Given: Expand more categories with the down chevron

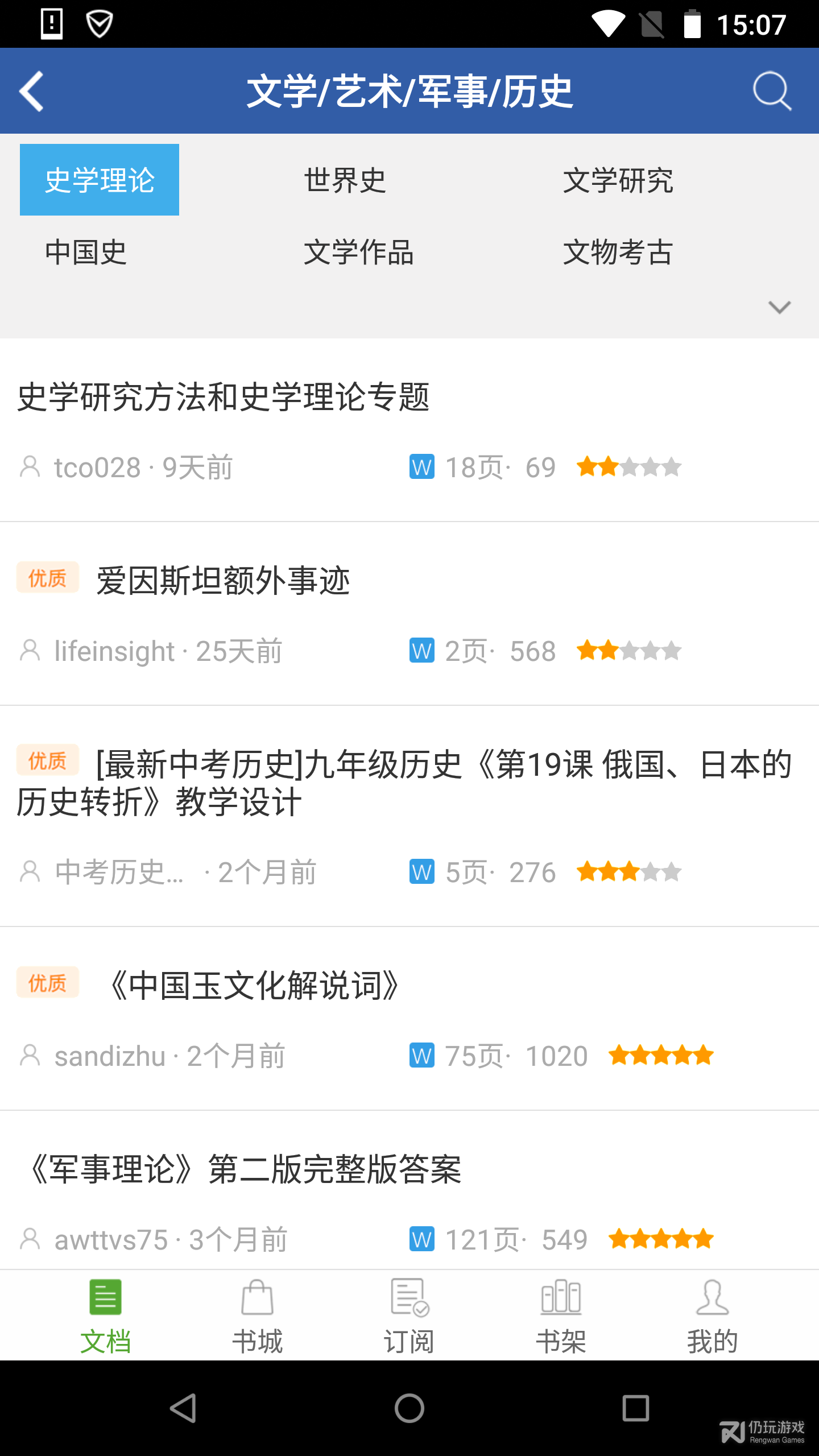Looking at the screenshot, I should [x=779, y=308].
